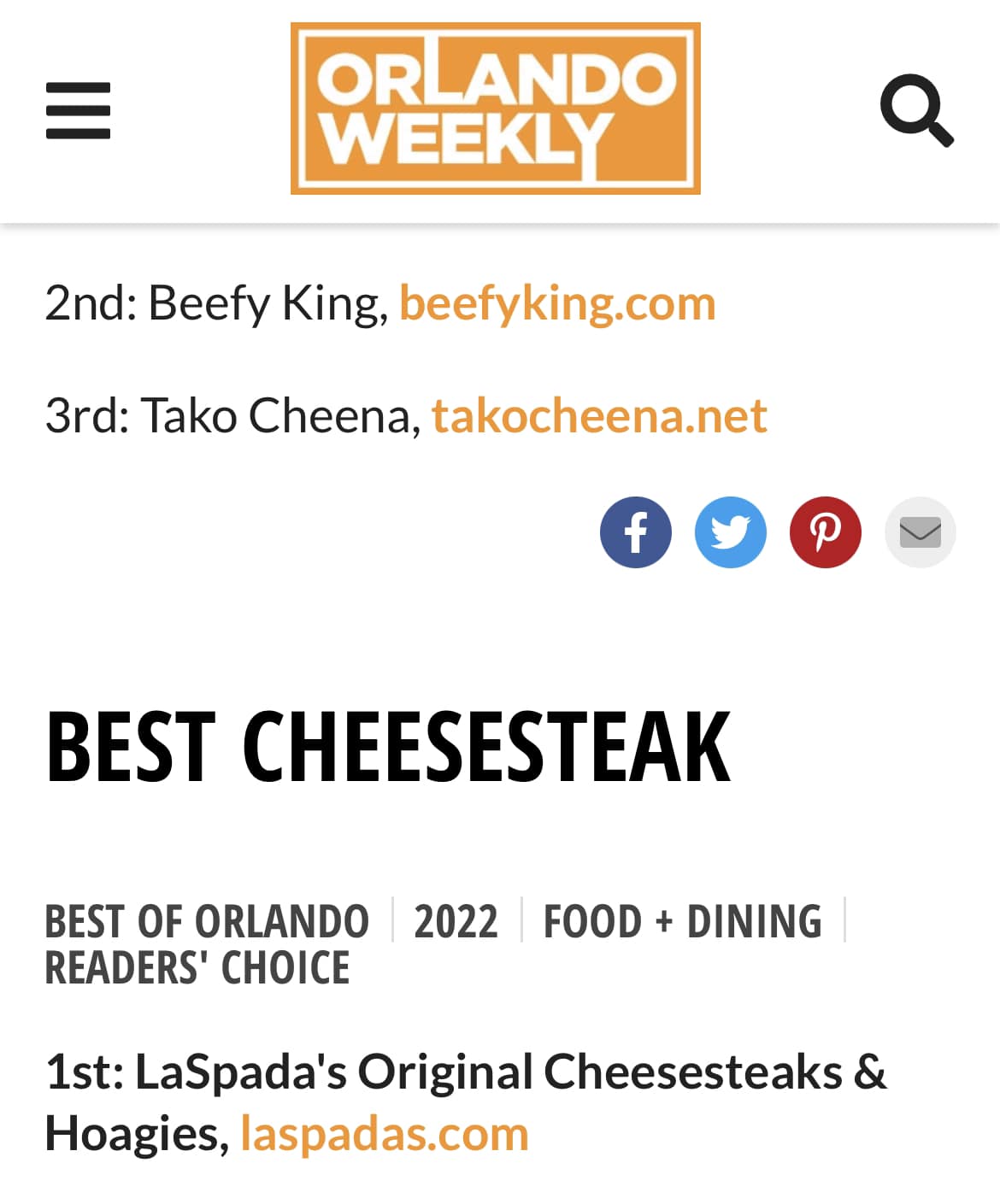Open the Best Cheesesteak heading
The height and width of the screenshot is (1204, 1000).
[388, 747]
